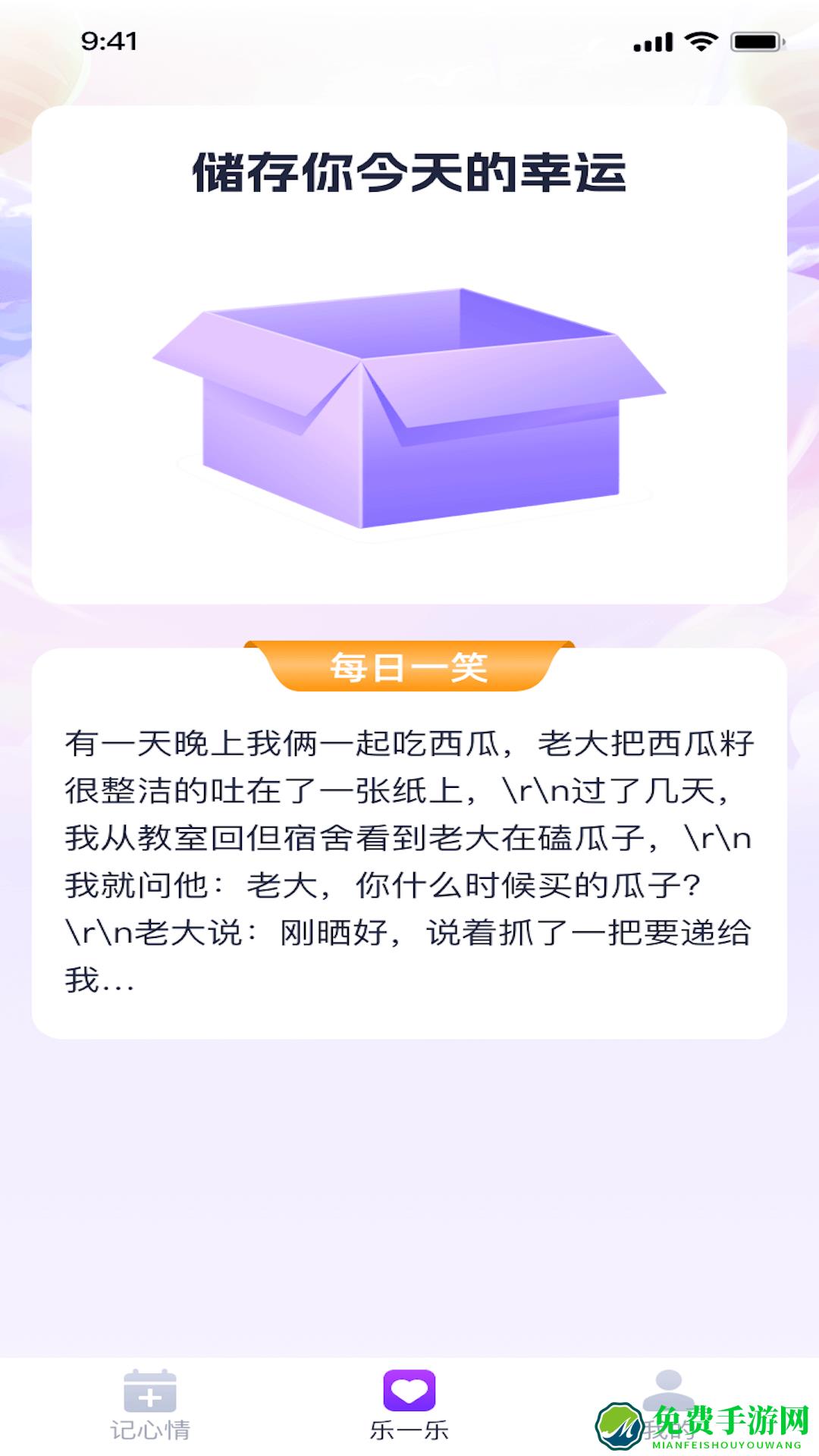819x1456 pixels.
Task: Tap the 乐一乐 purple heart icon
Action: [409, 1389]
